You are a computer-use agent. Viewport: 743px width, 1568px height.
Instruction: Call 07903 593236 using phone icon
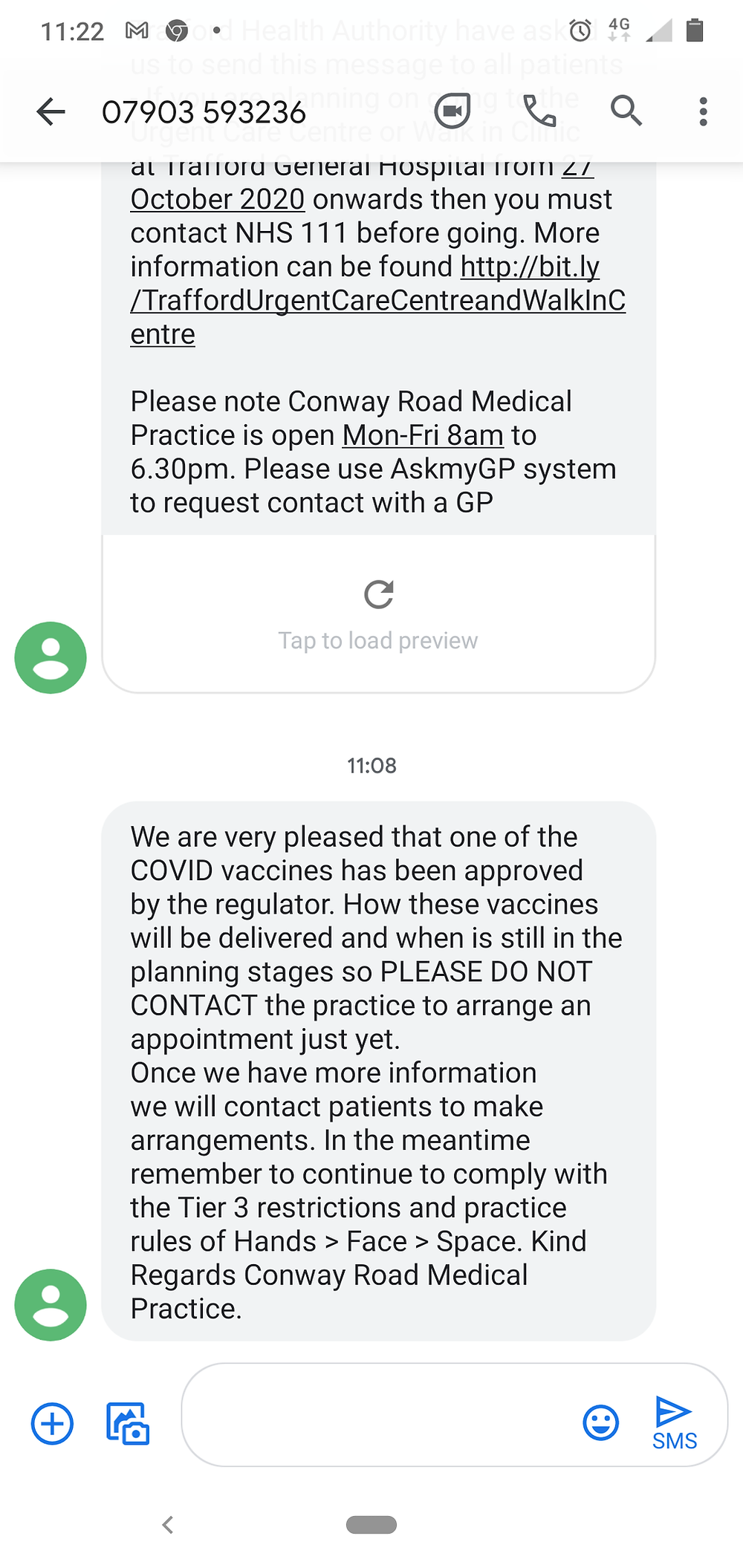(x=539, y=112)
